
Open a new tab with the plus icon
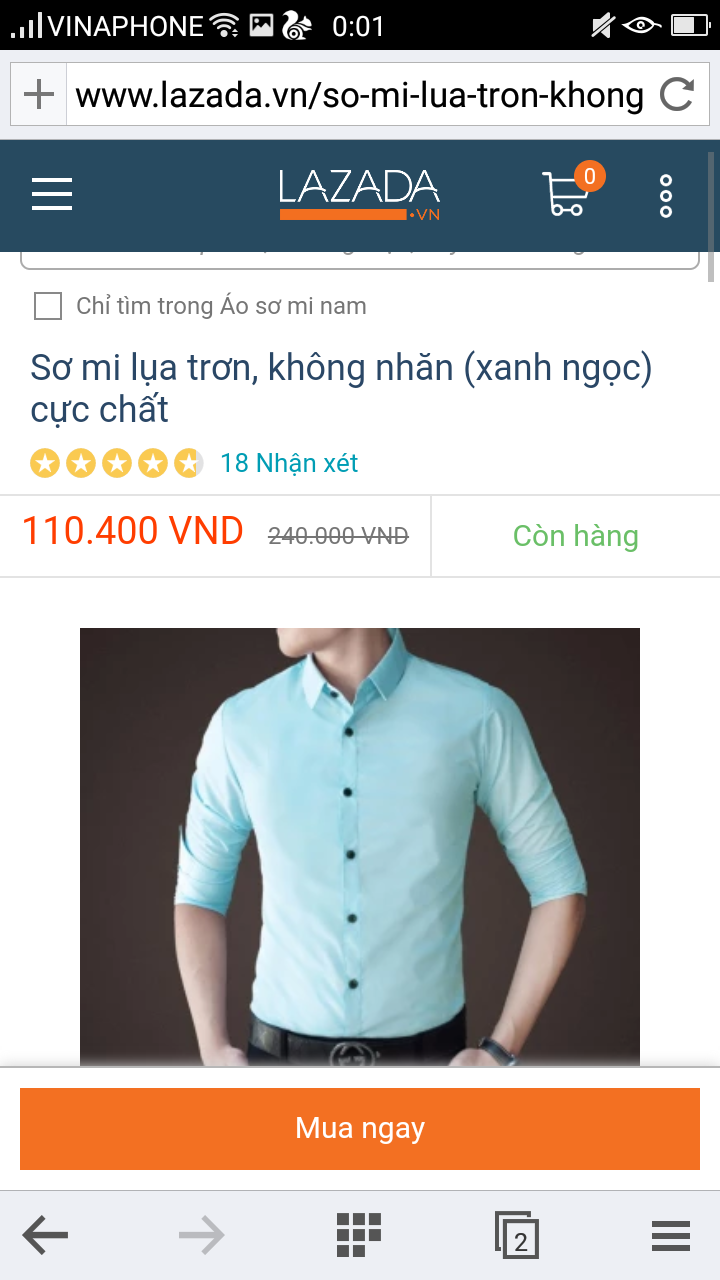coord(38,93)
